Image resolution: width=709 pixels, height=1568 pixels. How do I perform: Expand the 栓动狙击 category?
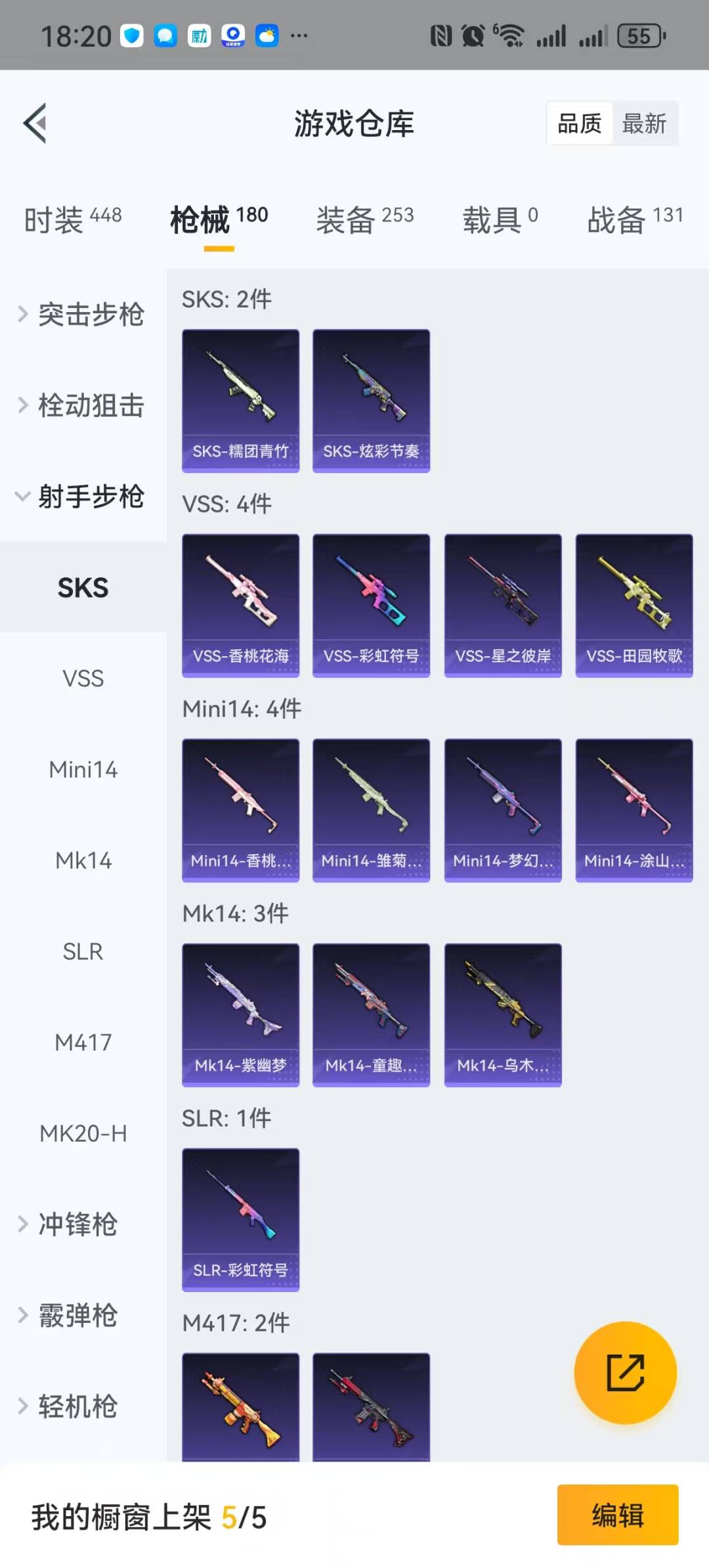point(83,405)
